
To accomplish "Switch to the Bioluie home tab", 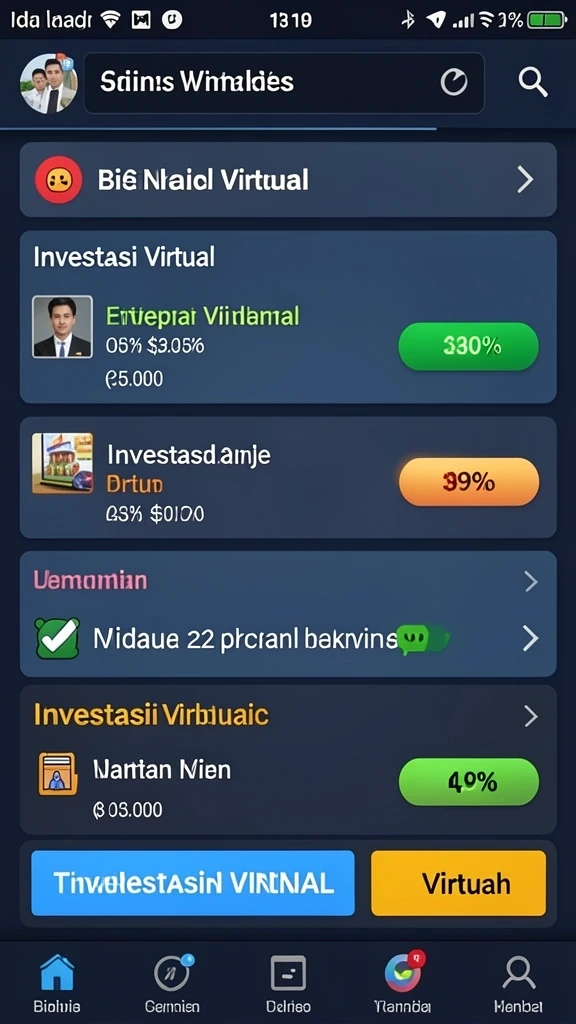I will (57, 983).
